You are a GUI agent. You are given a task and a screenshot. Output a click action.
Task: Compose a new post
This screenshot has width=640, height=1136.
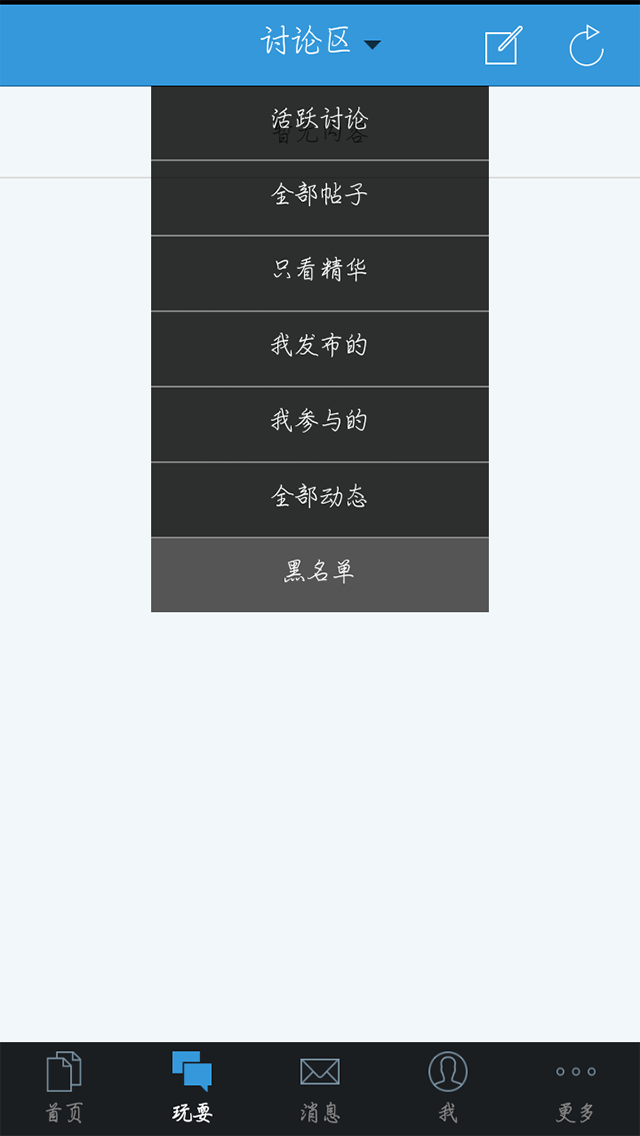click(x=503, y=46)
